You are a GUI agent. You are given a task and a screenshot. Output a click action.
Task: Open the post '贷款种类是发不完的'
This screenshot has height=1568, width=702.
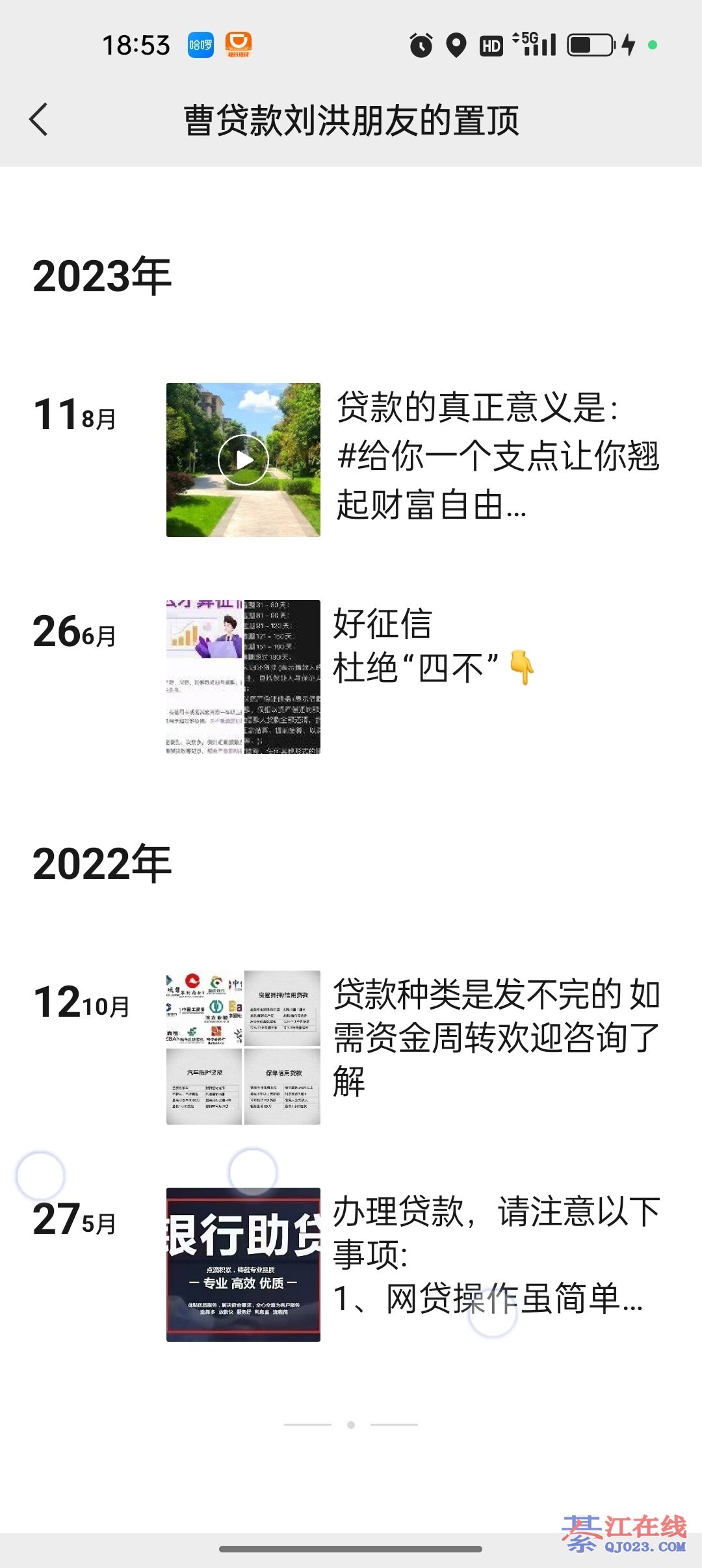click(497, 1038)
